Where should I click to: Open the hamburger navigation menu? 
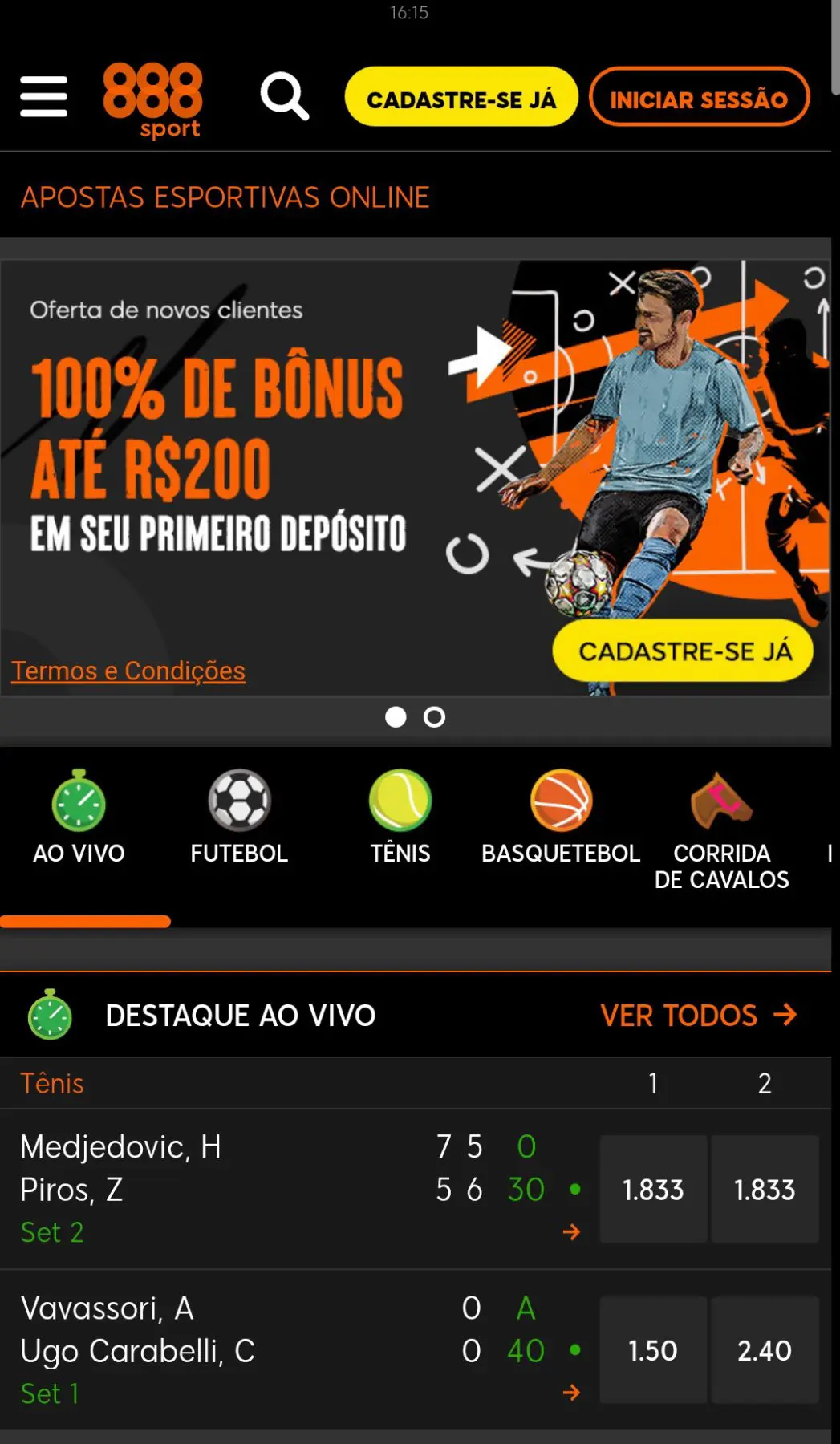coord(44,95)
